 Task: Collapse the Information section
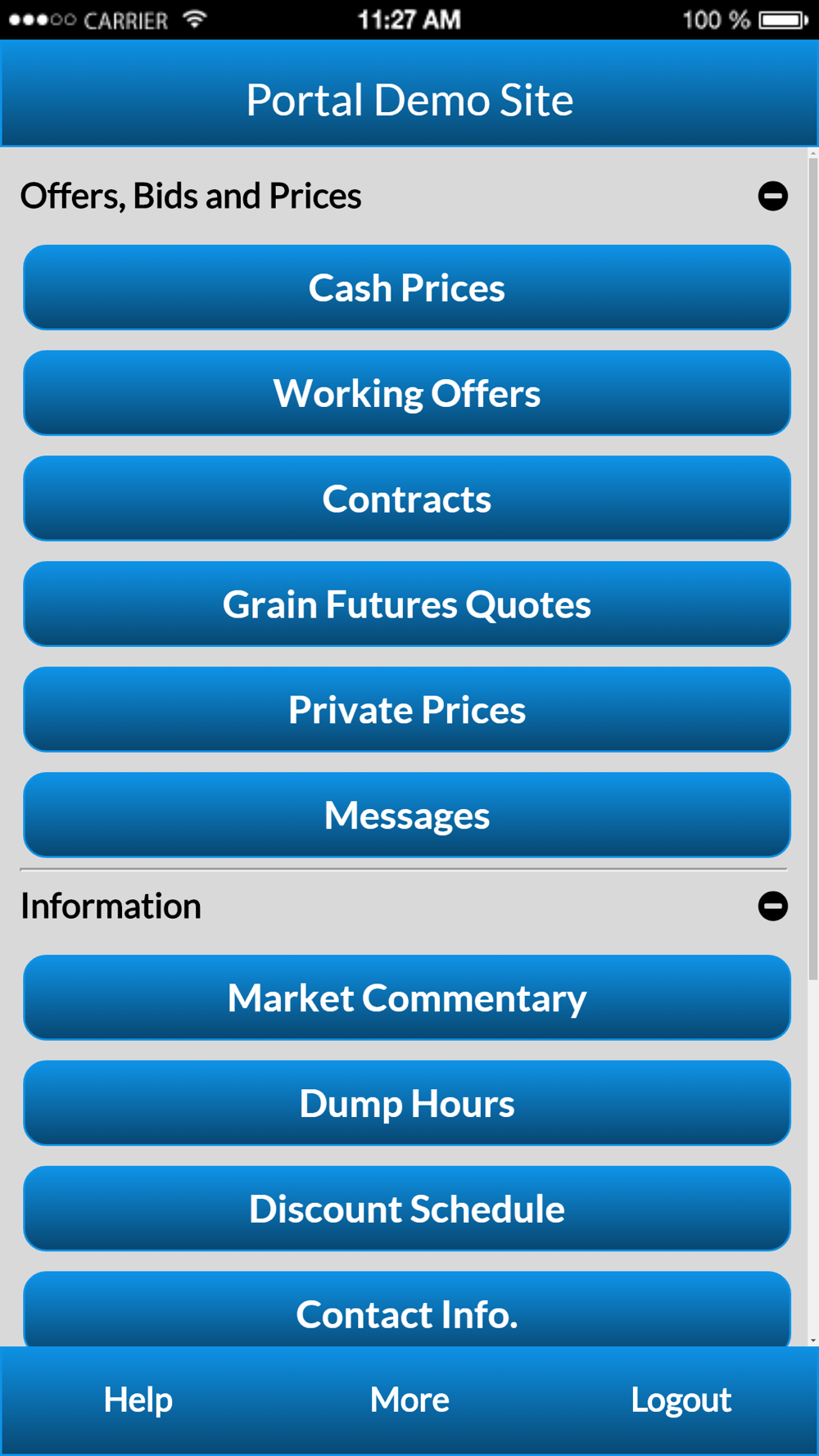click(x=772, y=906)
